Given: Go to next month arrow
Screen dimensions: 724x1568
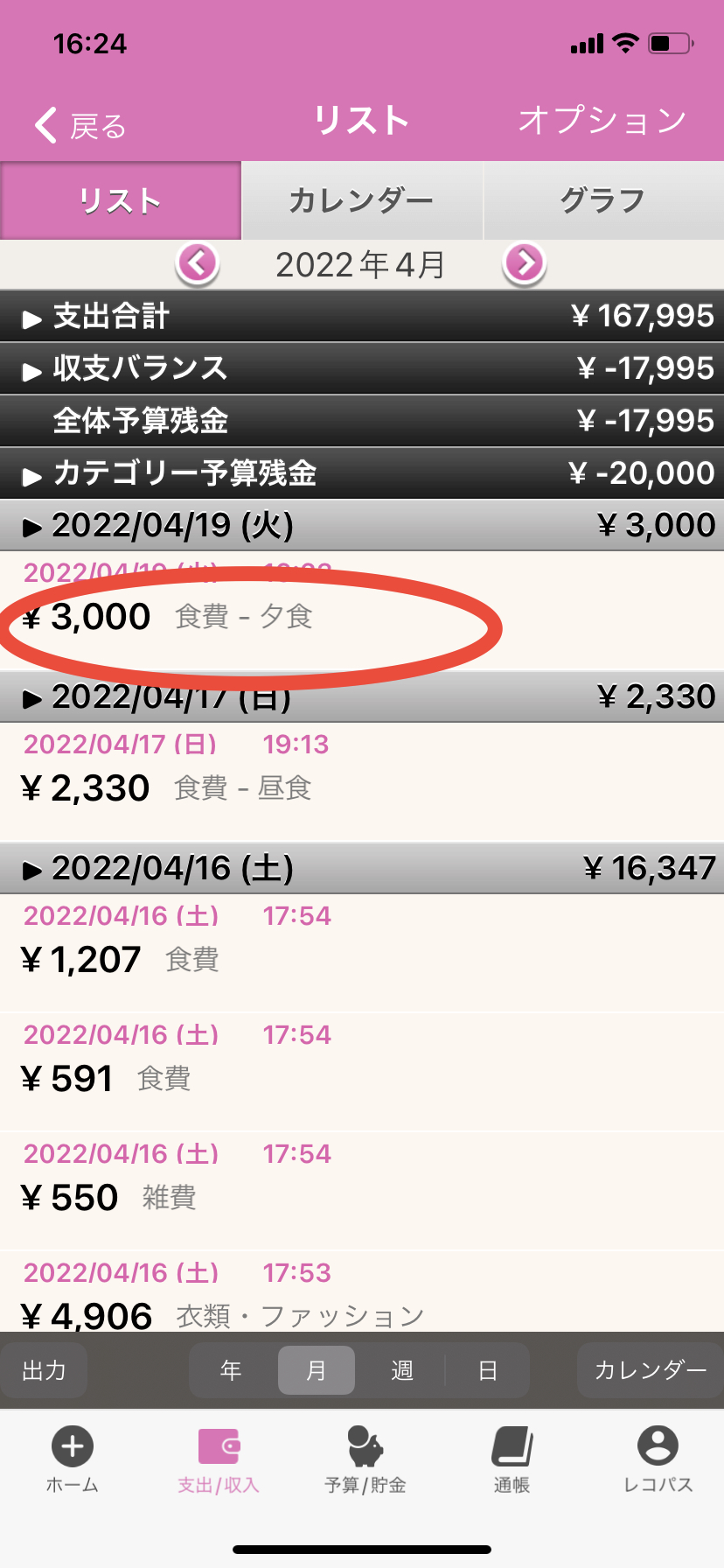Looking at the screenshot, I should click(x=525, y=263).
